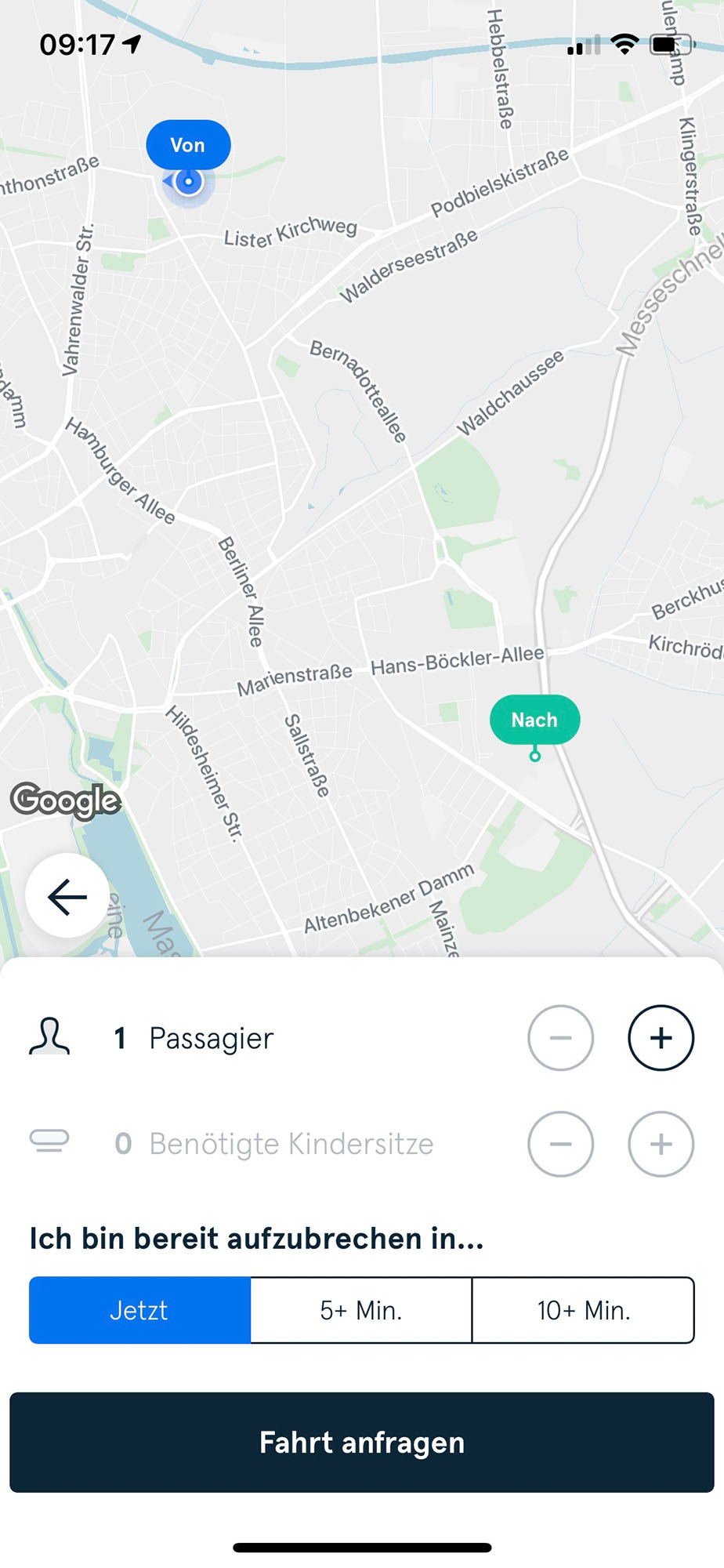Go back with the arrow button

[67, 896]
